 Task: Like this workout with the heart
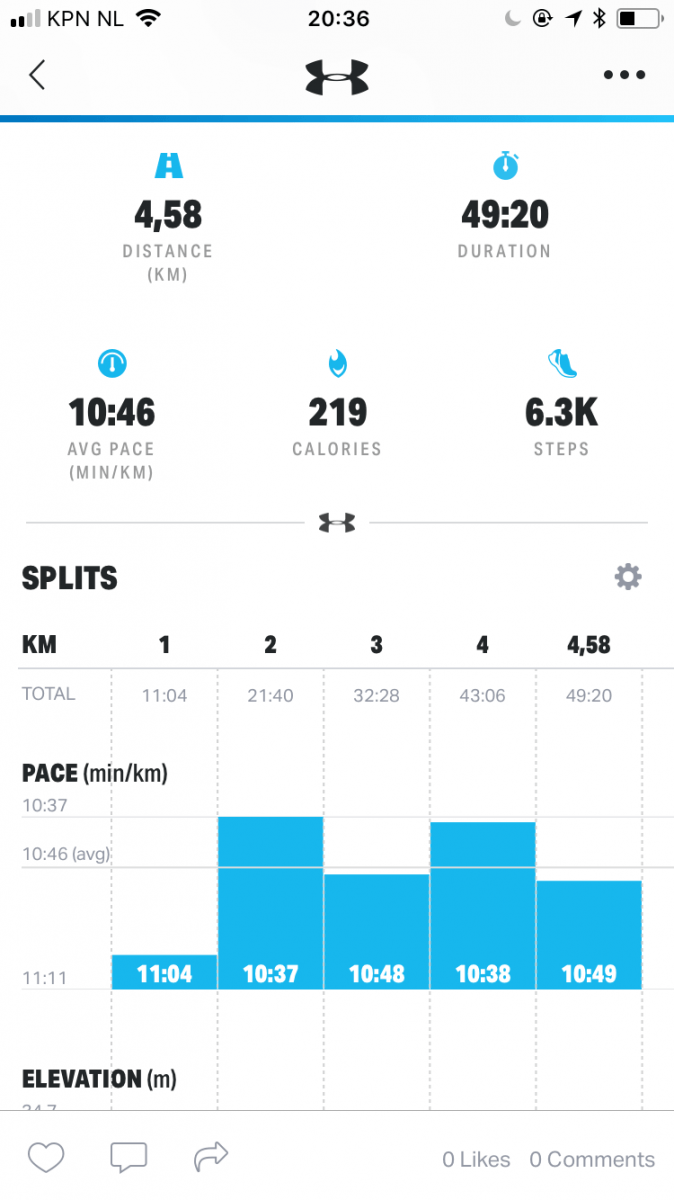click(46, 1159)
